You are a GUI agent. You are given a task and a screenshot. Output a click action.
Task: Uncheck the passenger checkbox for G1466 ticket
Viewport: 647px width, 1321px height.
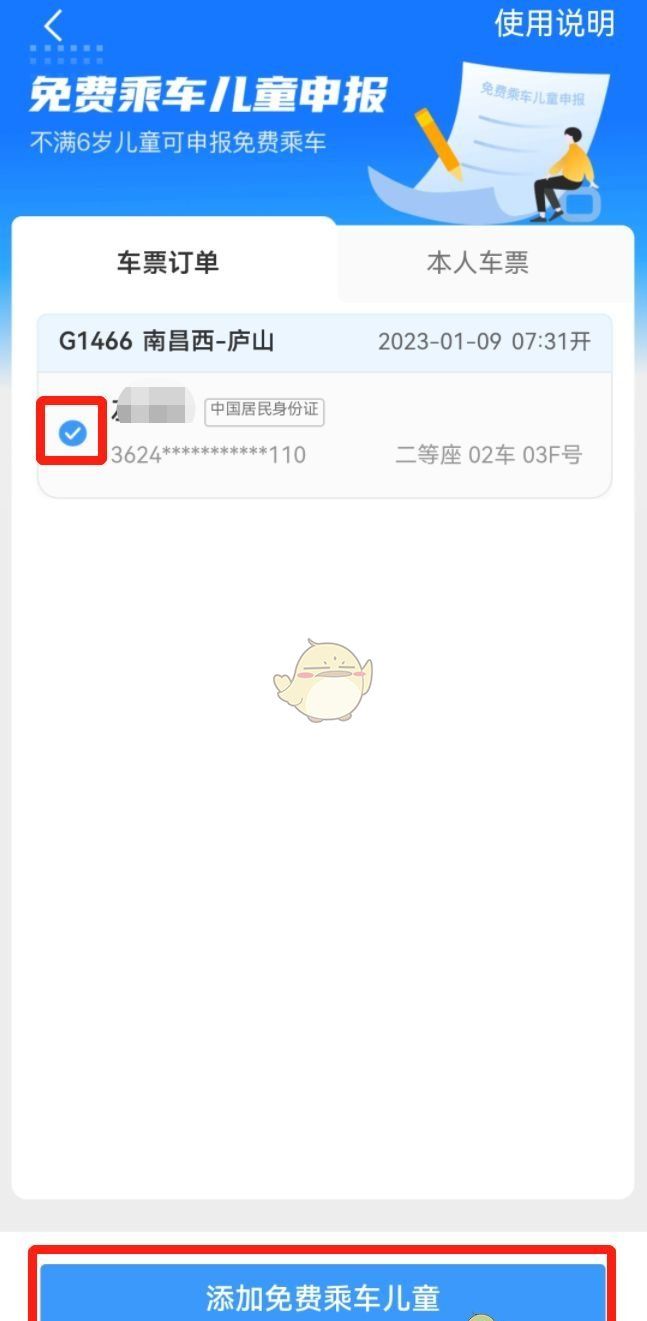[72, 433]
